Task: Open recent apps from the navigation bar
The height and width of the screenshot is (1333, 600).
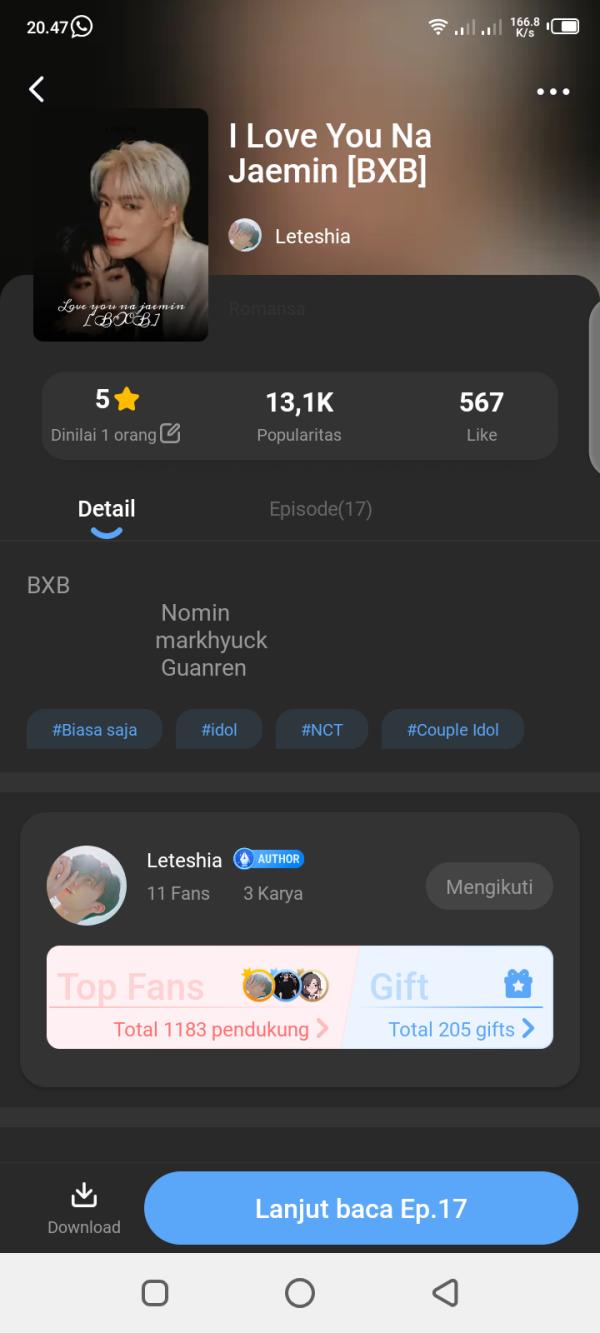Action: pos(155,1293)
